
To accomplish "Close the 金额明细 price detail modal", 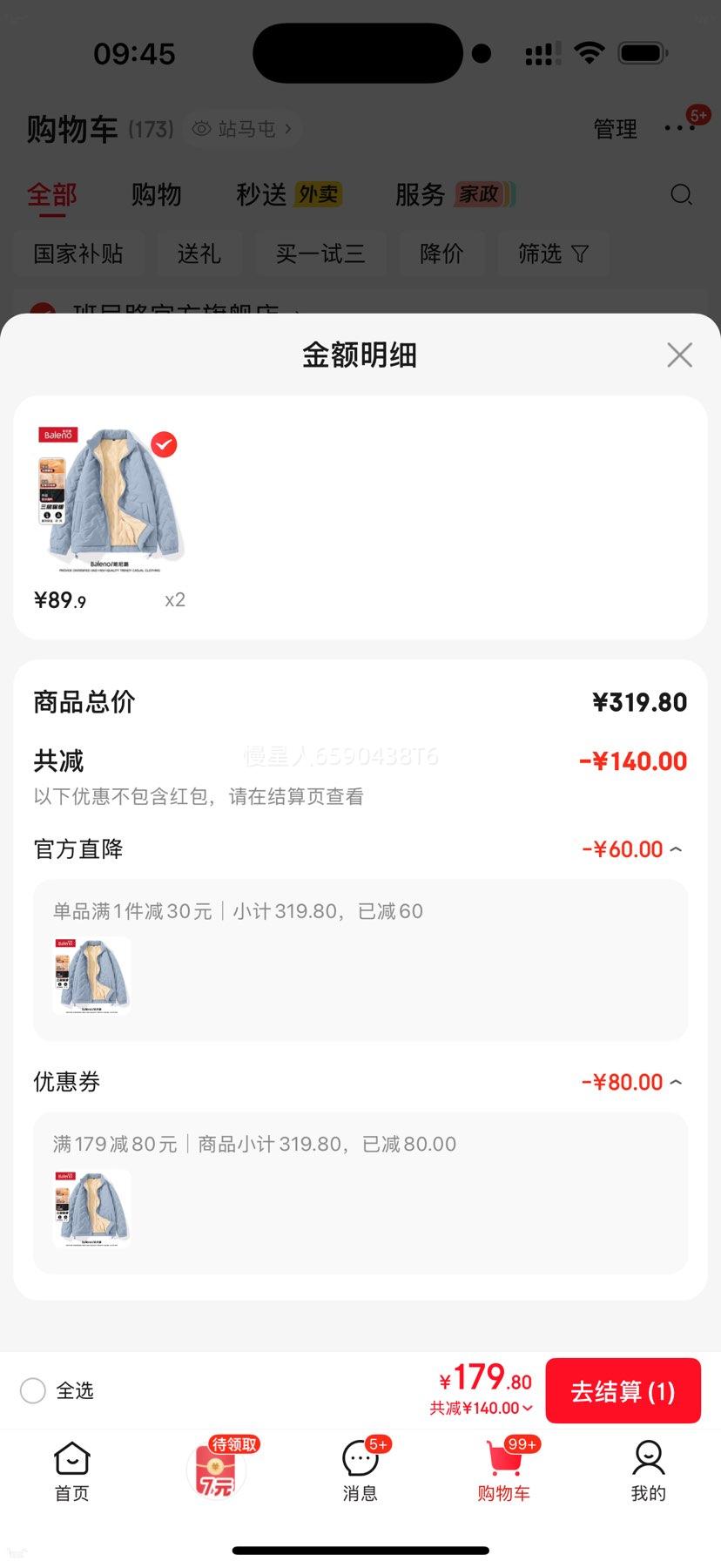I will [x=679, y=355].
